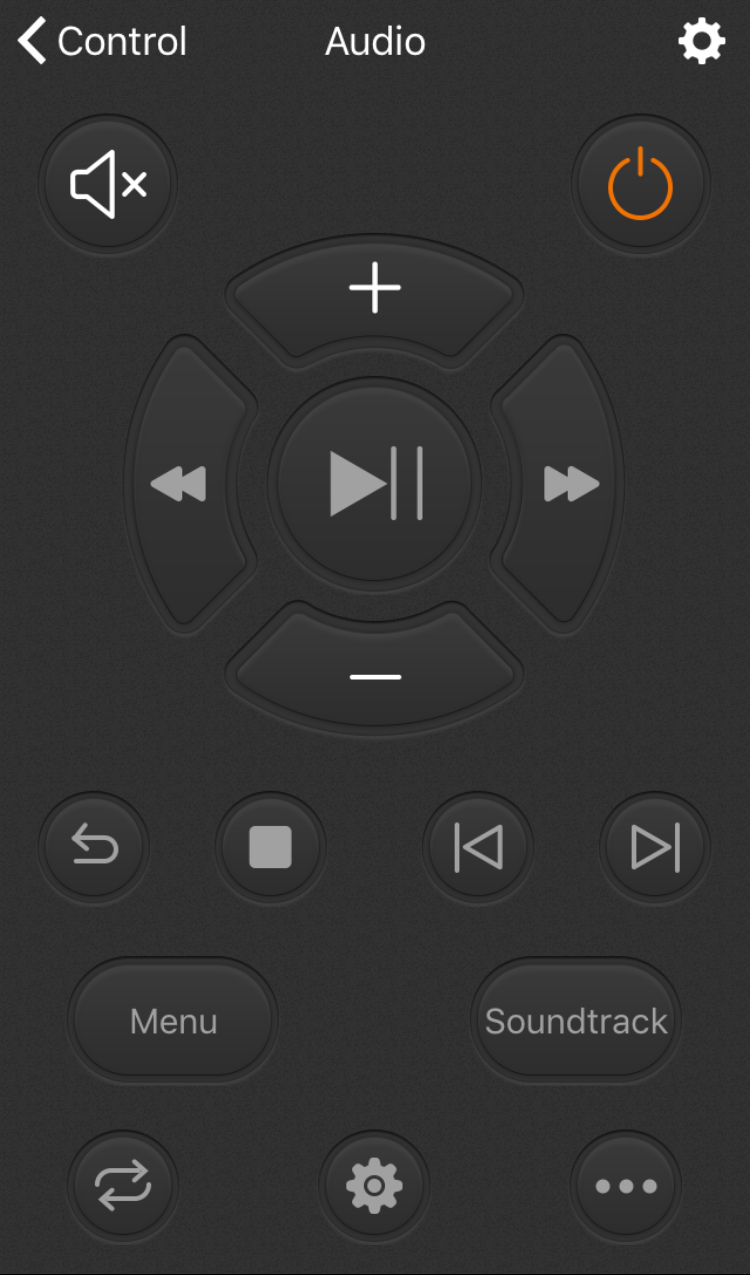Skip to the next track

pos(655,846)
